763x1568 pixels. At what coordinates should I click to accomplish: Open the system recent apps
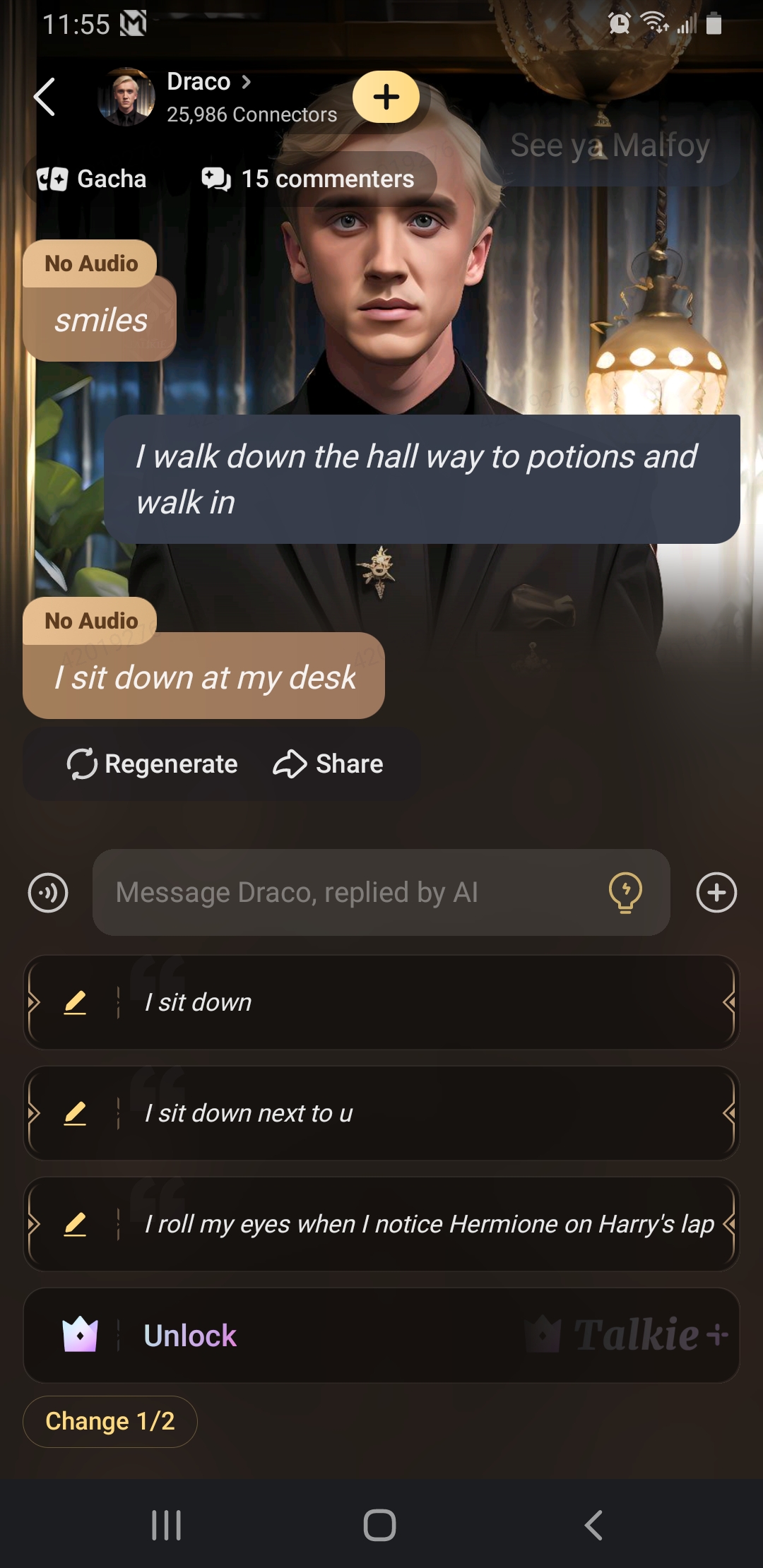[x=167, y=1526]
